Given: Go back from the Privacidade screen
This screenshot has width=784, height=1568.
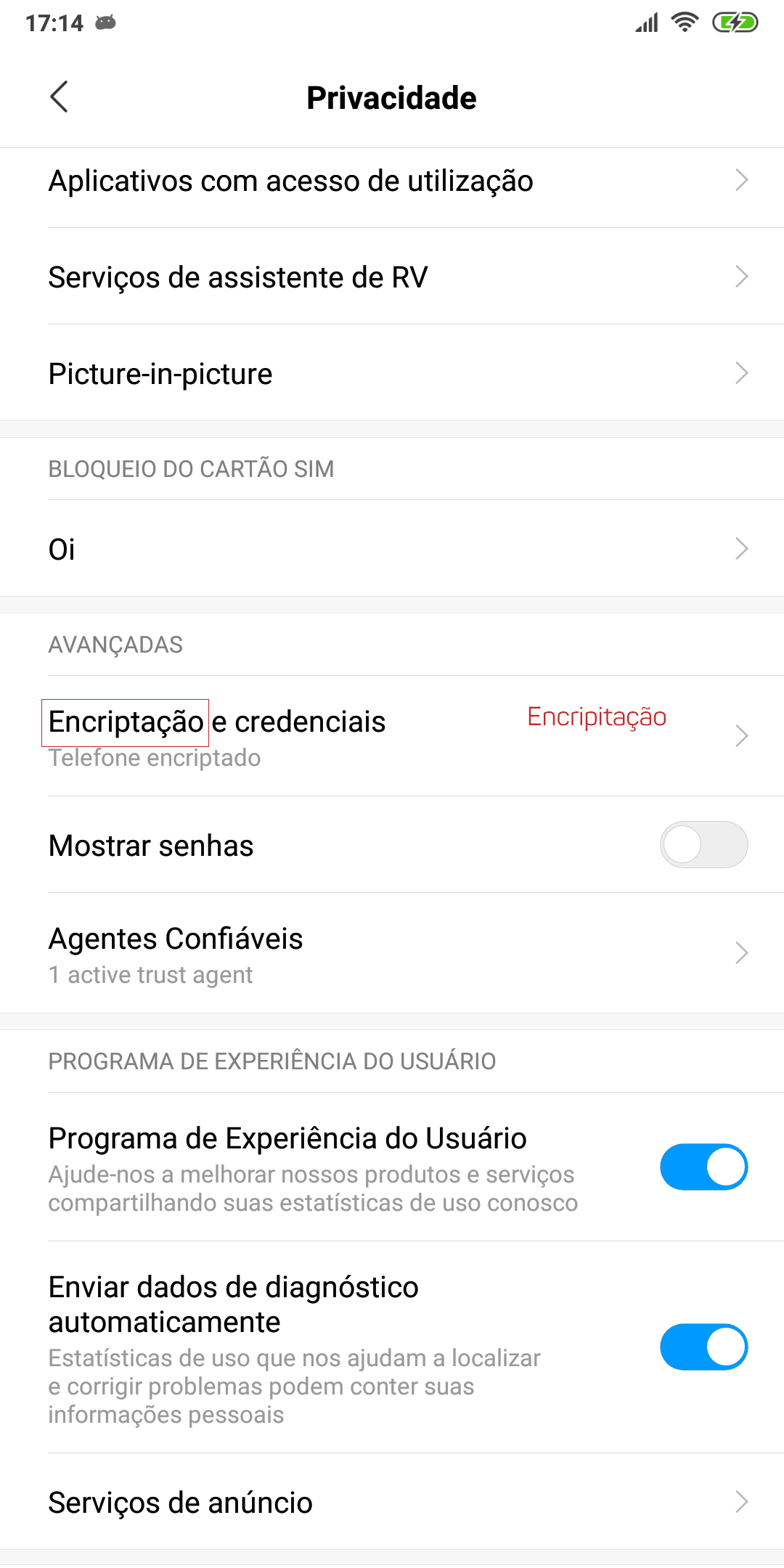Looking at the screenshot, I should pos(59,97).
